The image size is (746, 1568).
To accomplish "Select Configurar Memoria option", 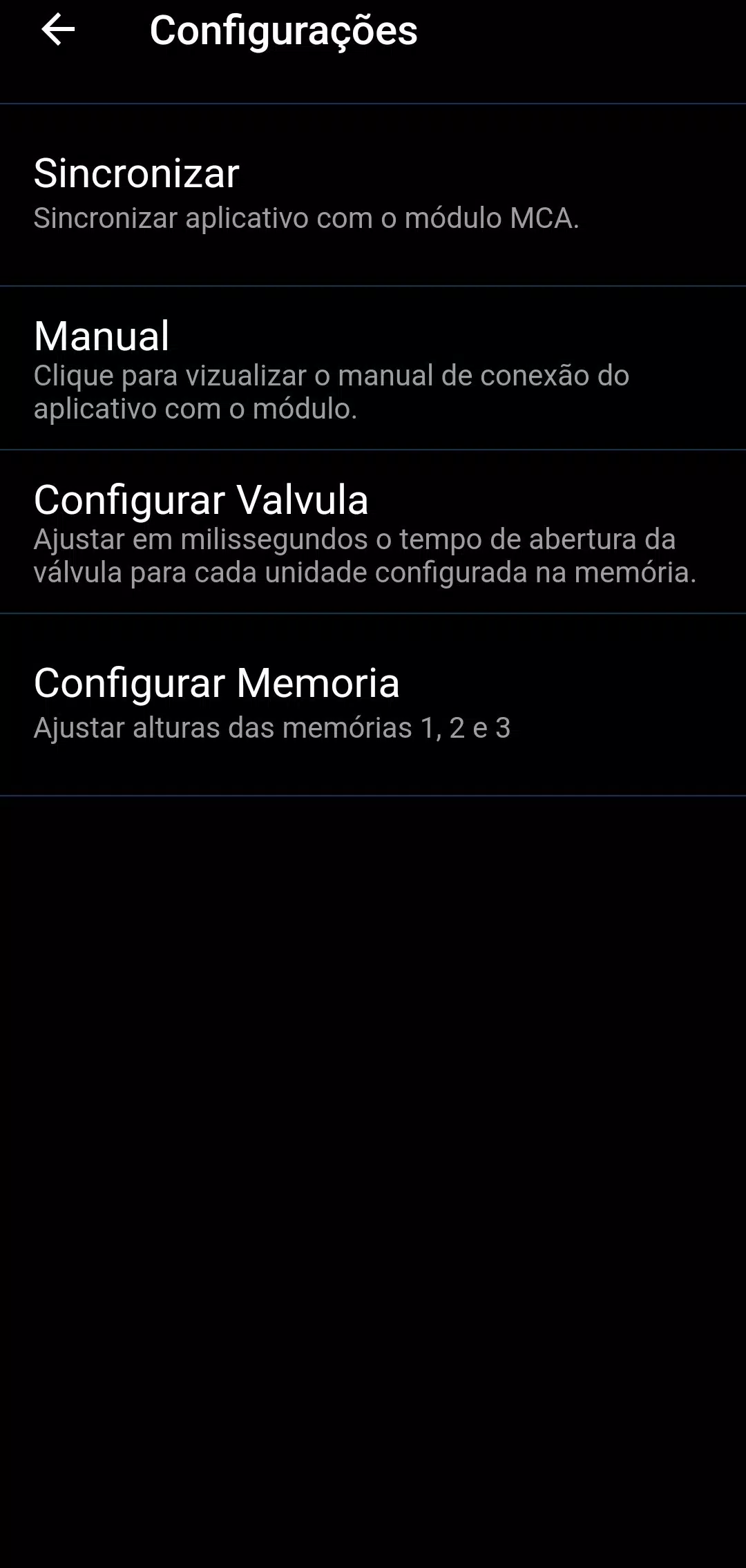I will click(x=373, y=703).
